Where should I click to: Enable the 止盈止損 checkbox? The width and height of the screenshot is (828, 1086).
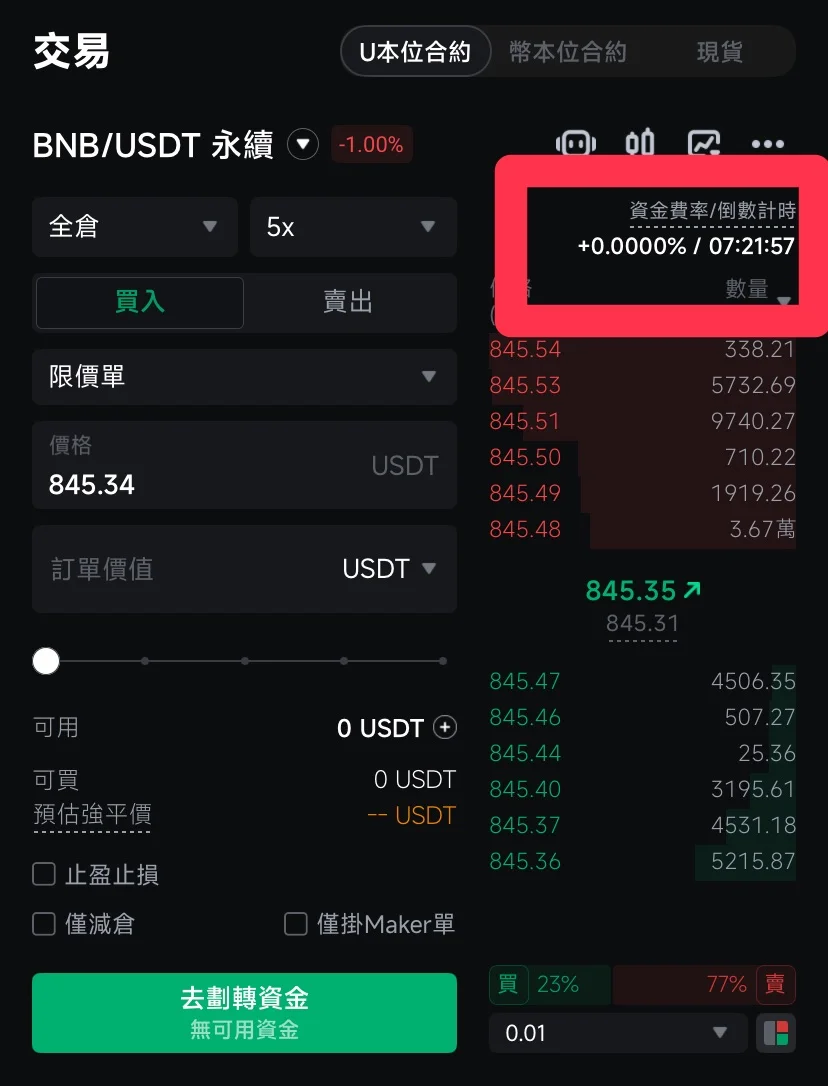(44, 875)
